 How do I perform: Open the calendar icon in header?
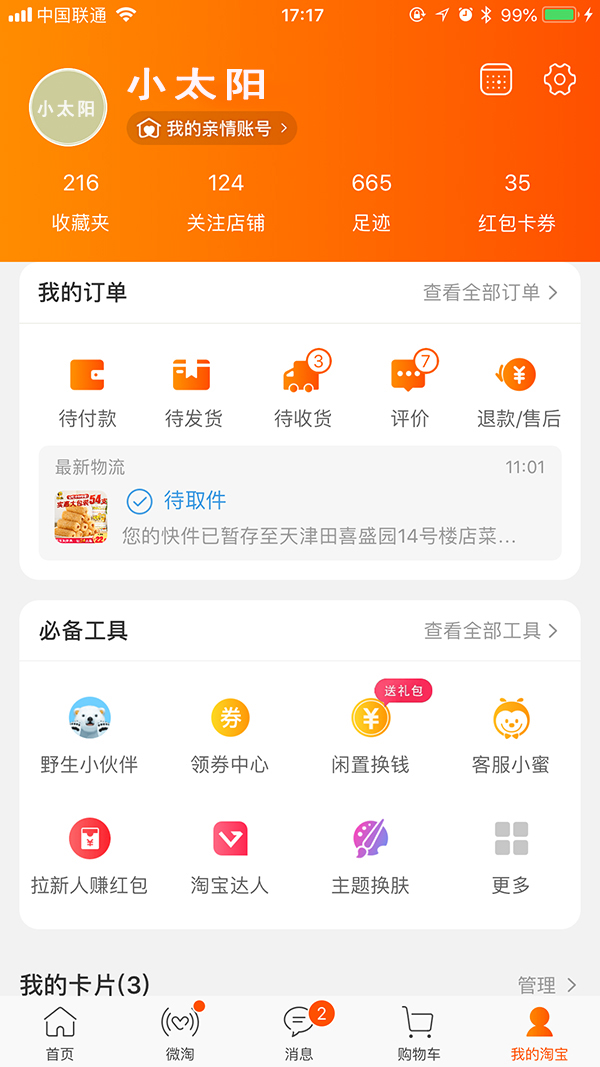coord(496,80)
